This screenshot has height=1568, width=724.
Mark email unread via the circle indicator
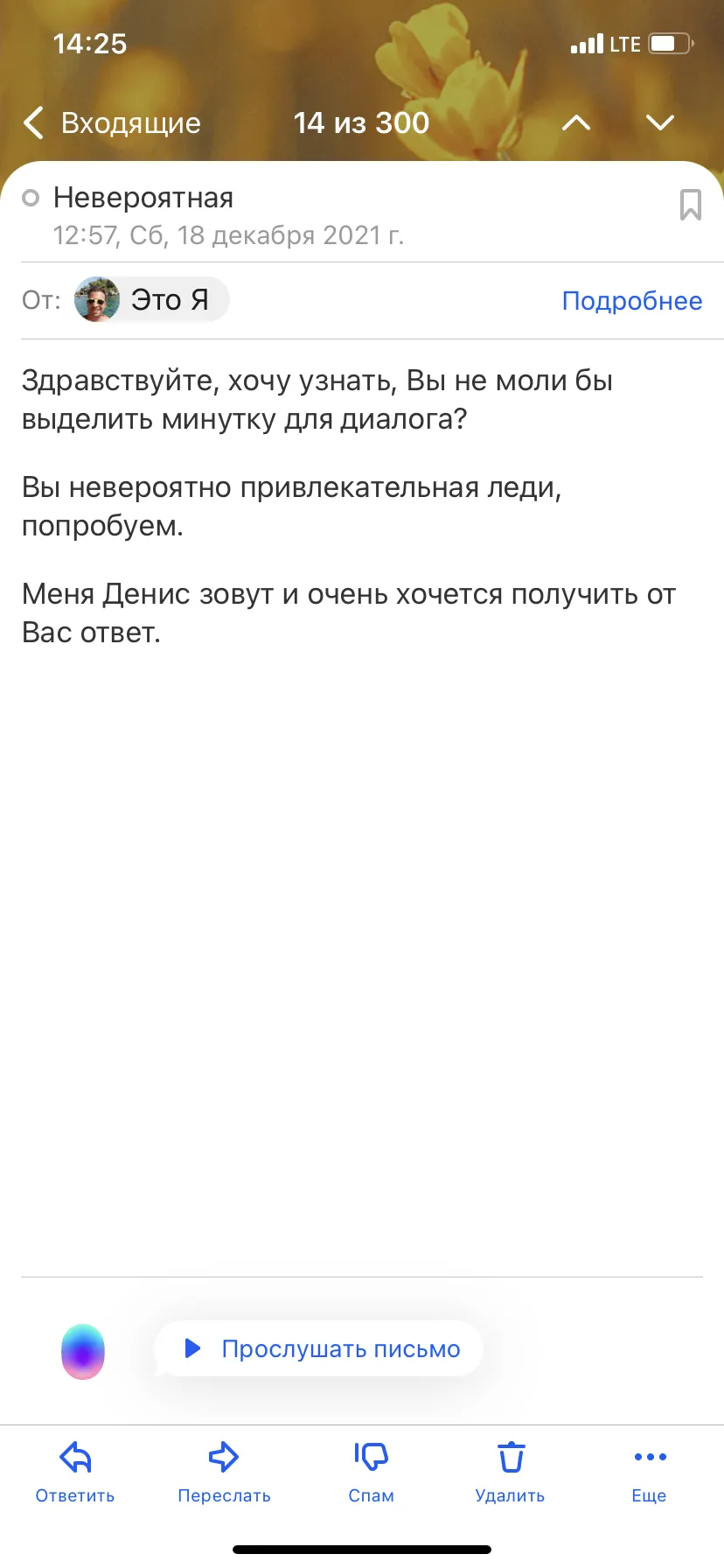[x=31, y=198]
